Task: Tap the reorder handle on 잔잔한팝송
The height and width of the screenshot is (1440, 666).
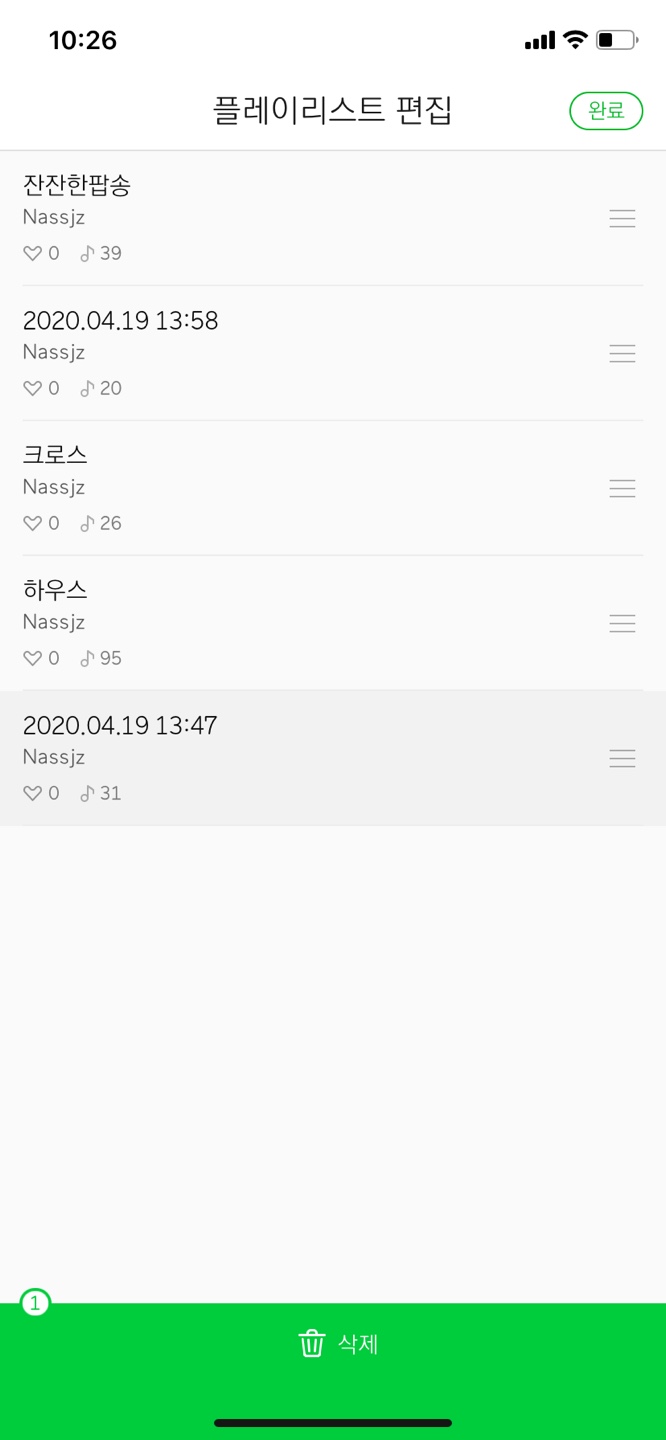Action: coord(622,219)
